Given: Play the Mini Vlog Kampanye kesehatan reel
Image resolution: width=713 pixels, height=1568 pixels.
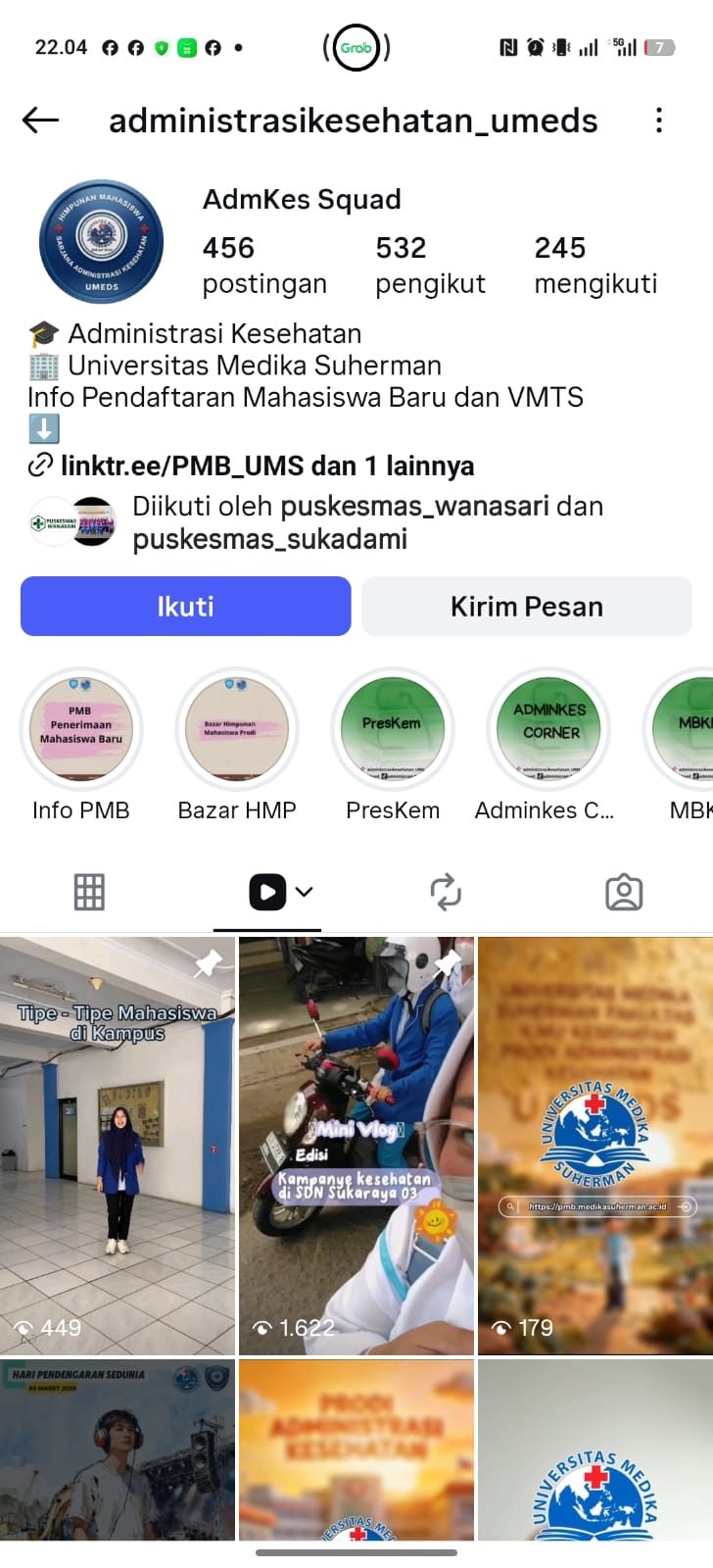Looking at the screenshot, I should pyautogui.click(x=356, y=1147).
